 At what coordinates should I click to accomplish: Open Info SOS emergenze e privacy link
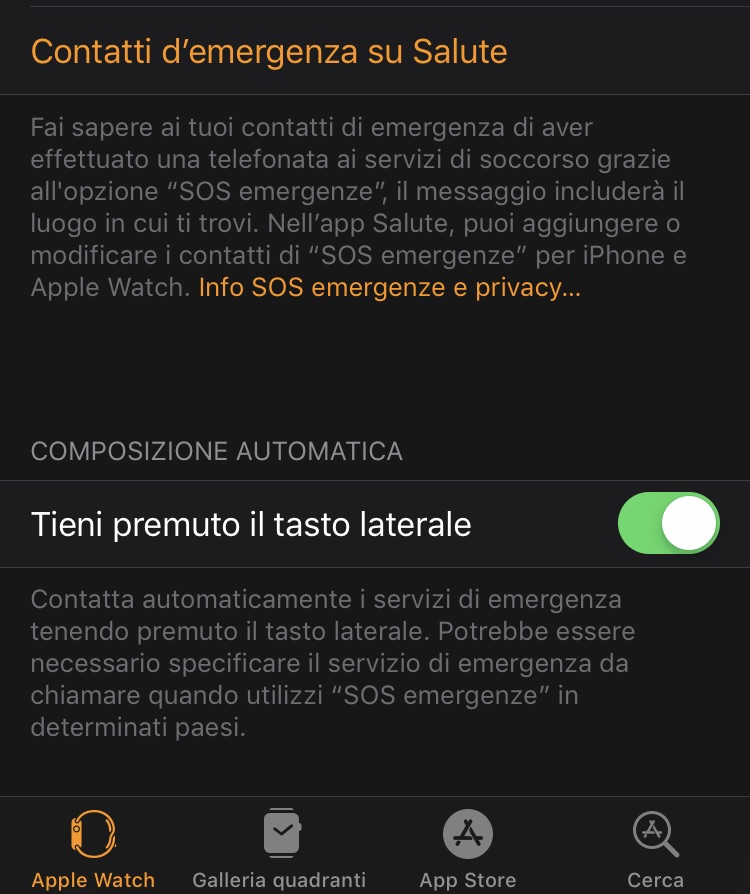coord(389,288)
